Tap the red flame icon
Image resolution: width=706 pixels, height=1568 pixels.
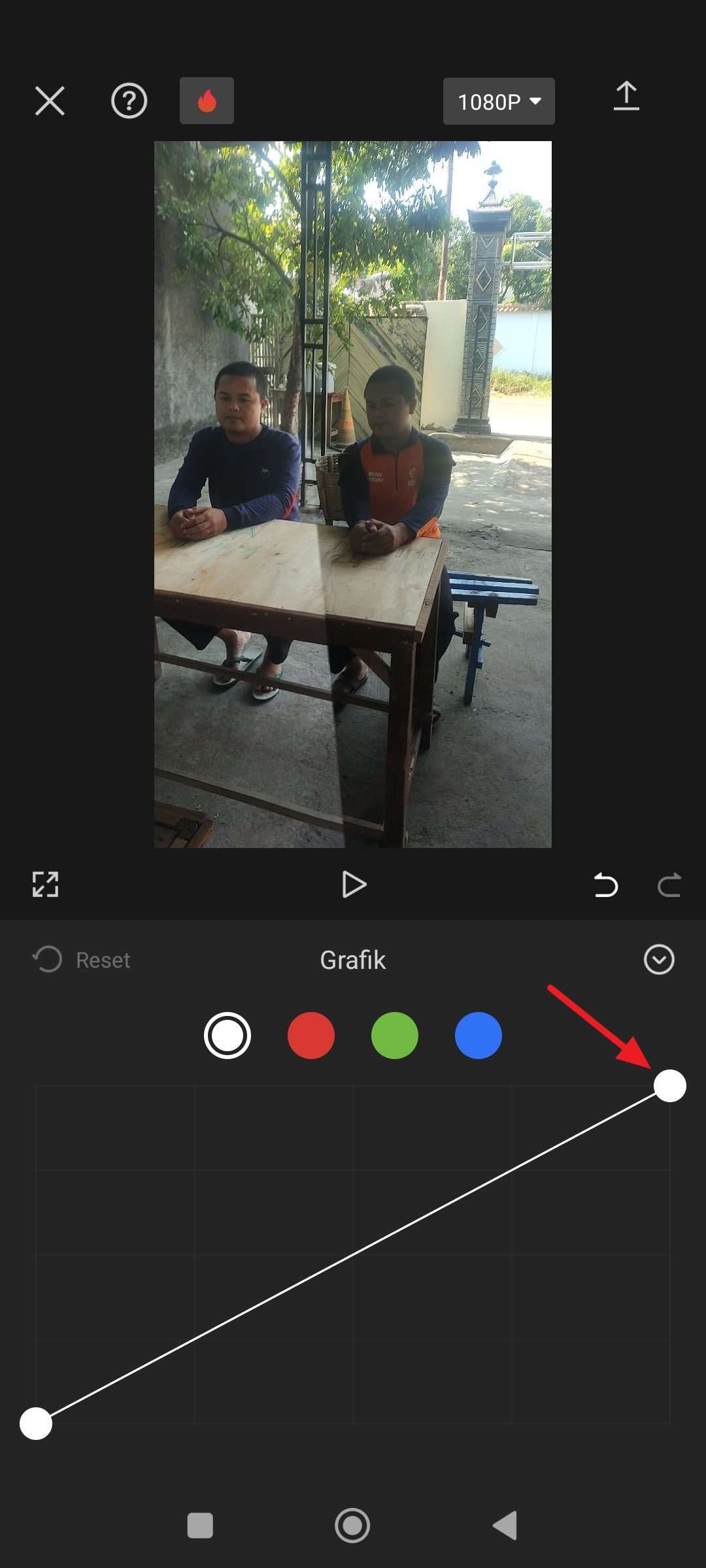pos(207,101)
